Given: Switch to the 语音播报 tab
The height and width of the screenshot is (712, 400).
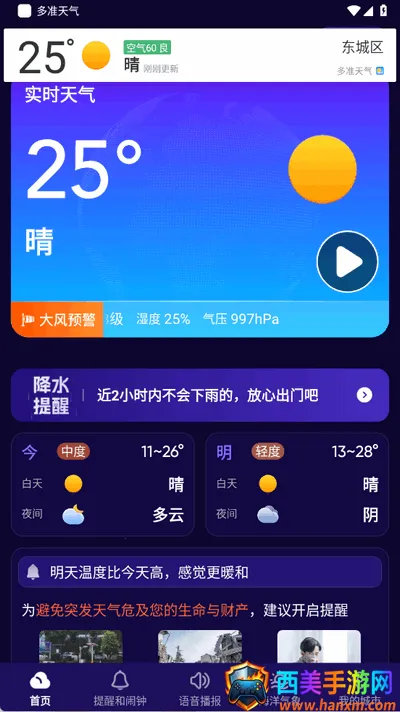Looking at the screenshot, I should [x=200, y=688].
